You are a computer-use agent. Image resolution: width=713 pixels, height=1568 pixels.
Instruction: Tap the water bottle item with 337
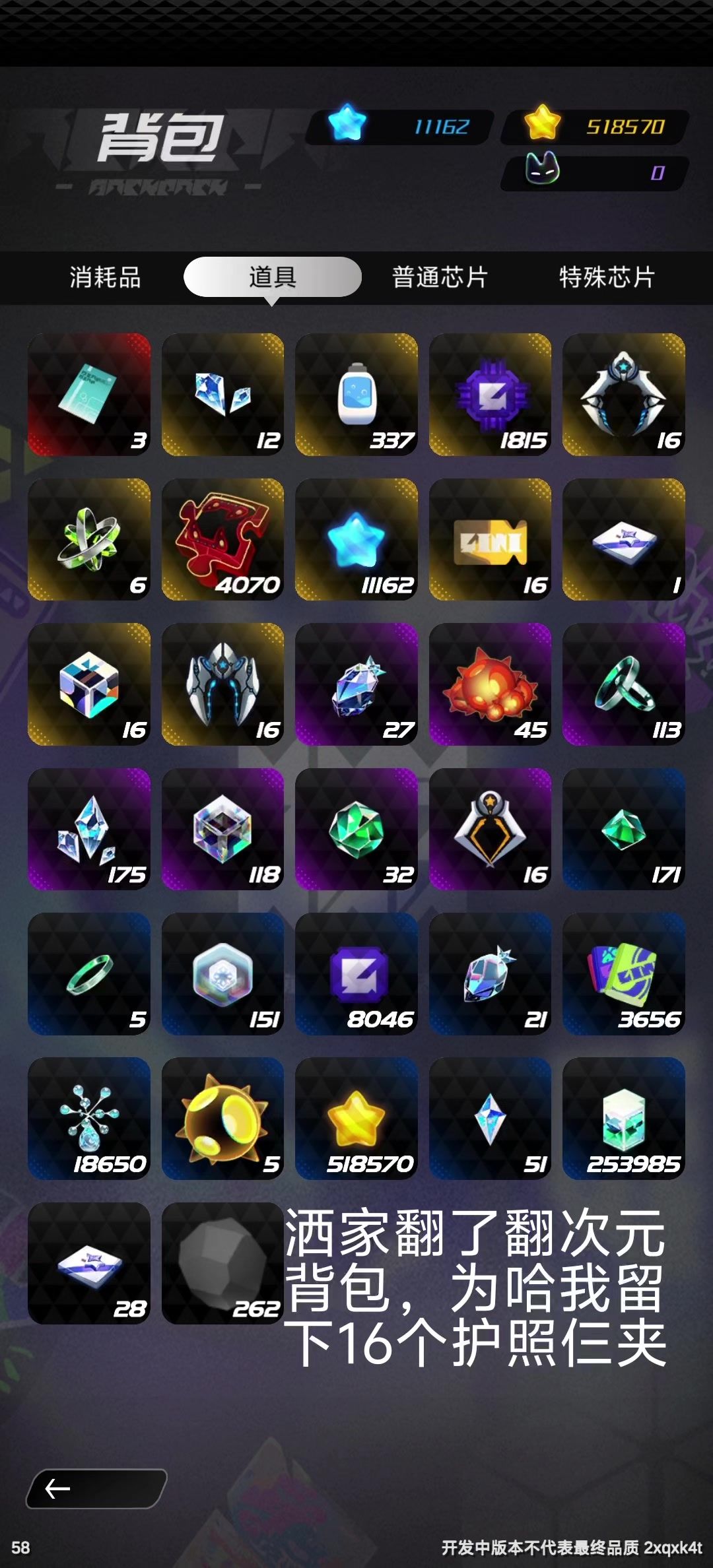pyautogui.click(x=356, y=395)
